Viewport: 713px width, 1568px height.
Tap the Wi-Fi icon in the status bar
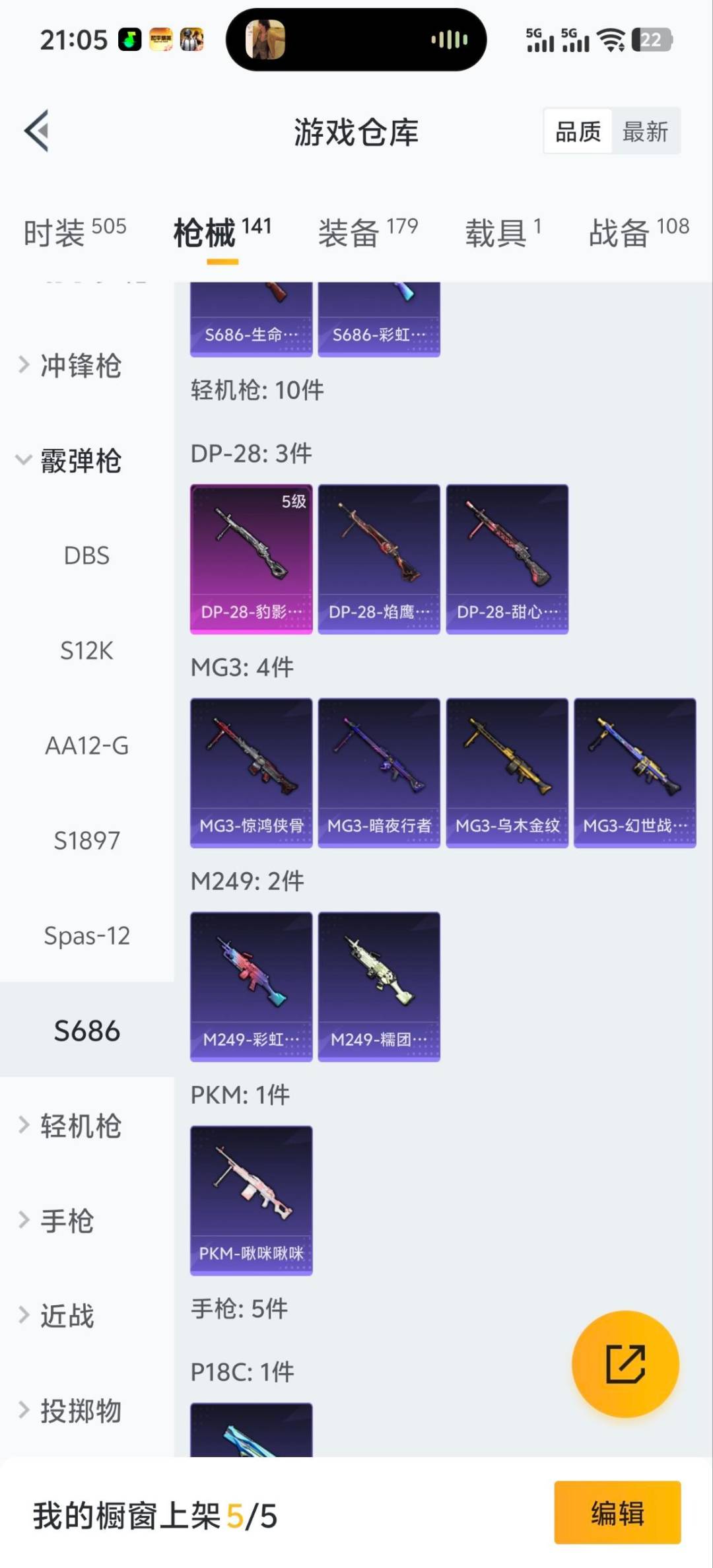click(611, 40)
